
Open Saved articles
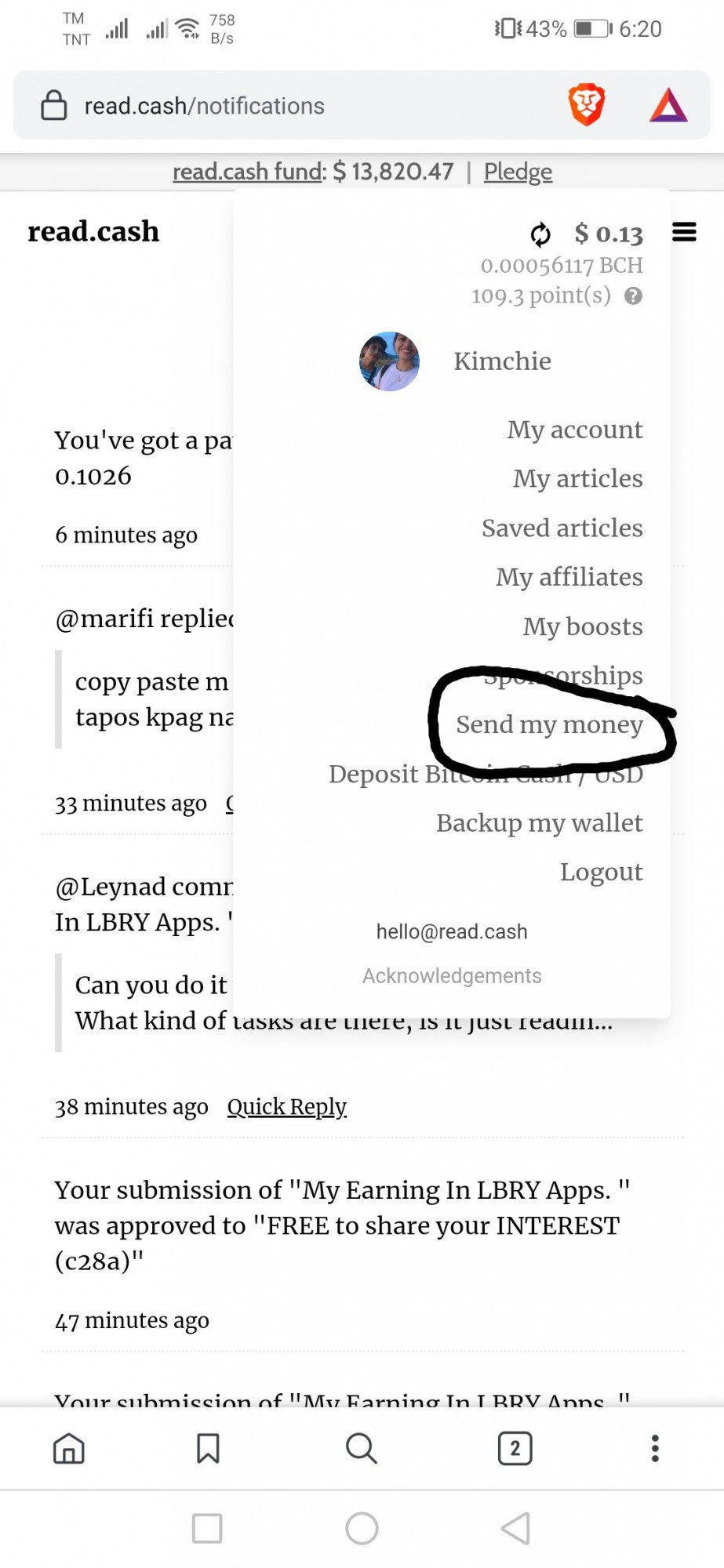pos(562,528)
